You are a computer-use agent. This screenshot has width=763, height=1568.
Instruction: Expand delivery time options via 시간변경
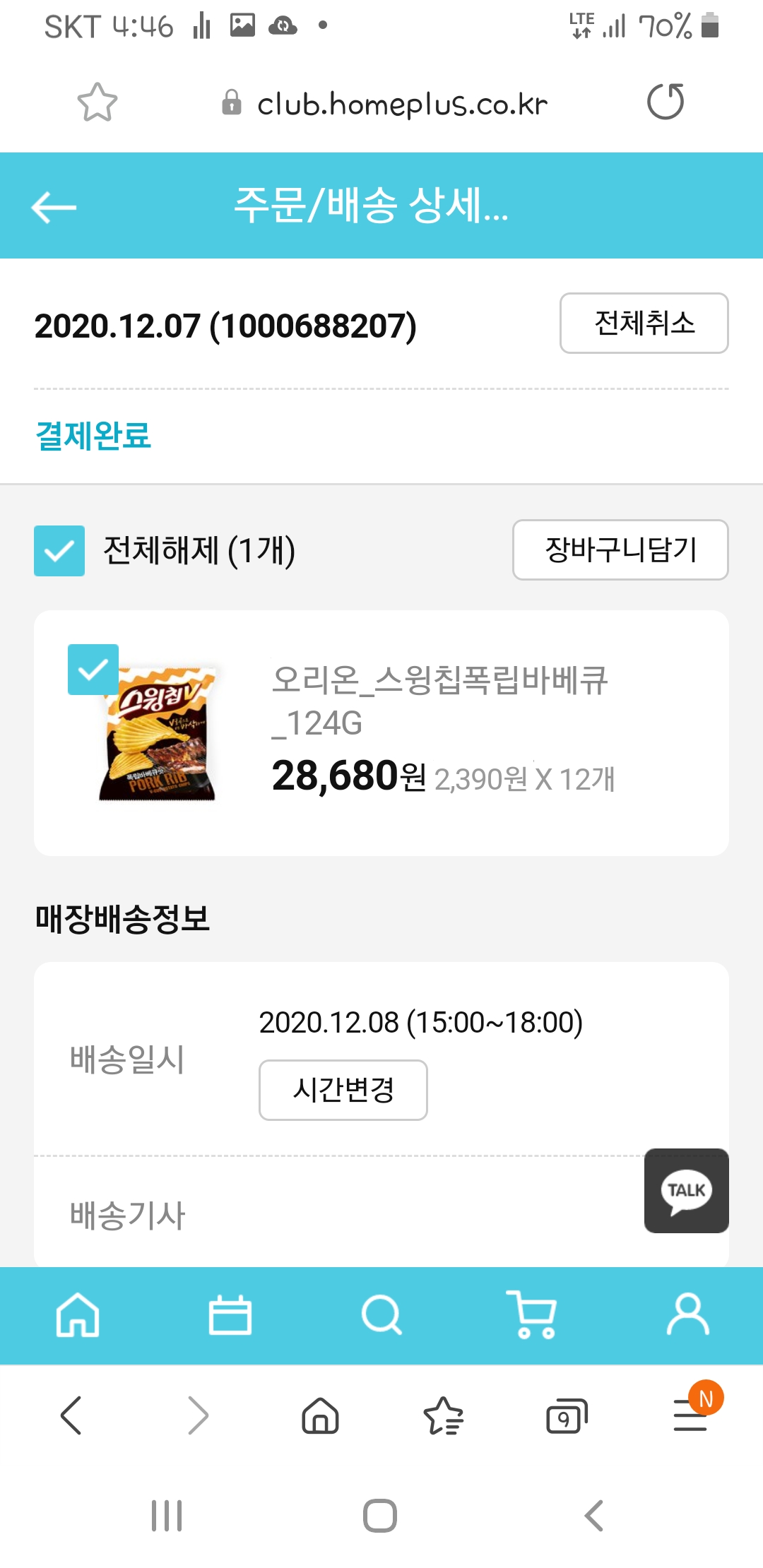point(343,1090)
